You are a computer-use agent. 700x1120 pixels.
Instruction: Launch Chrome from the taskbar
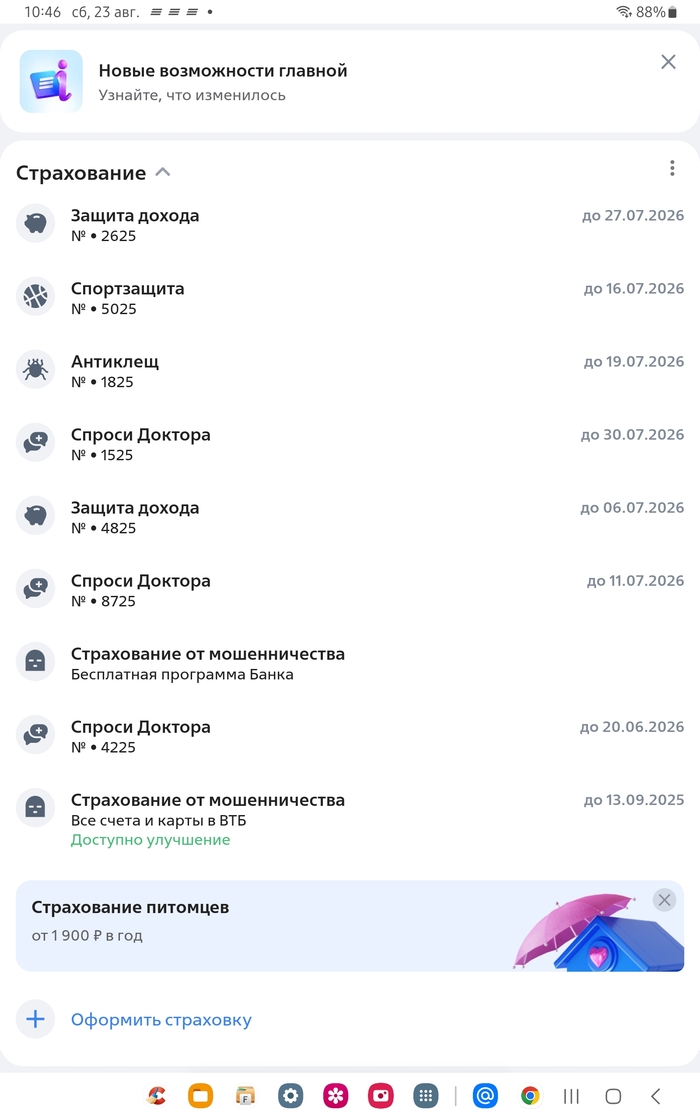[x=530, y=1096]
